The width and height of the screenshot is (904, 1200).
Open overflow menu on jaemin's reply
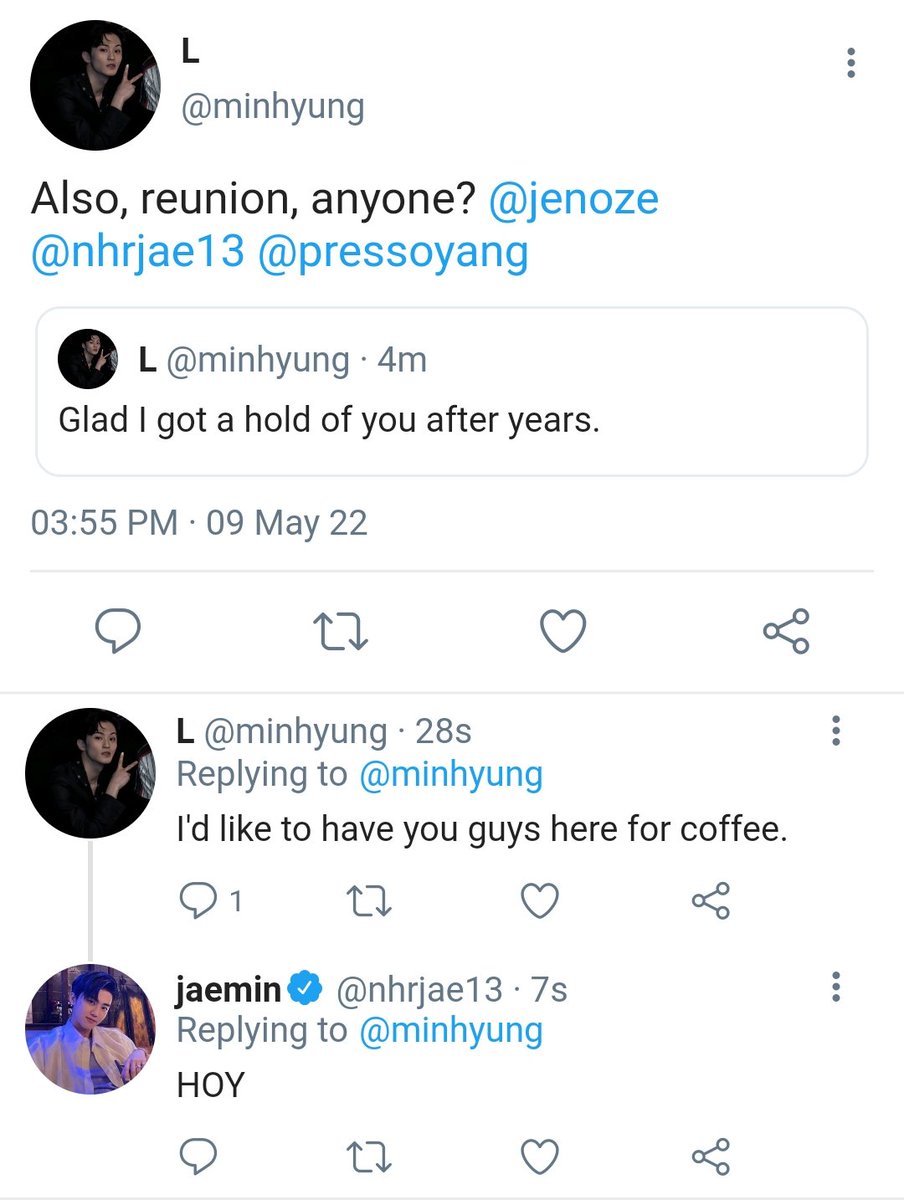[835, 987]
